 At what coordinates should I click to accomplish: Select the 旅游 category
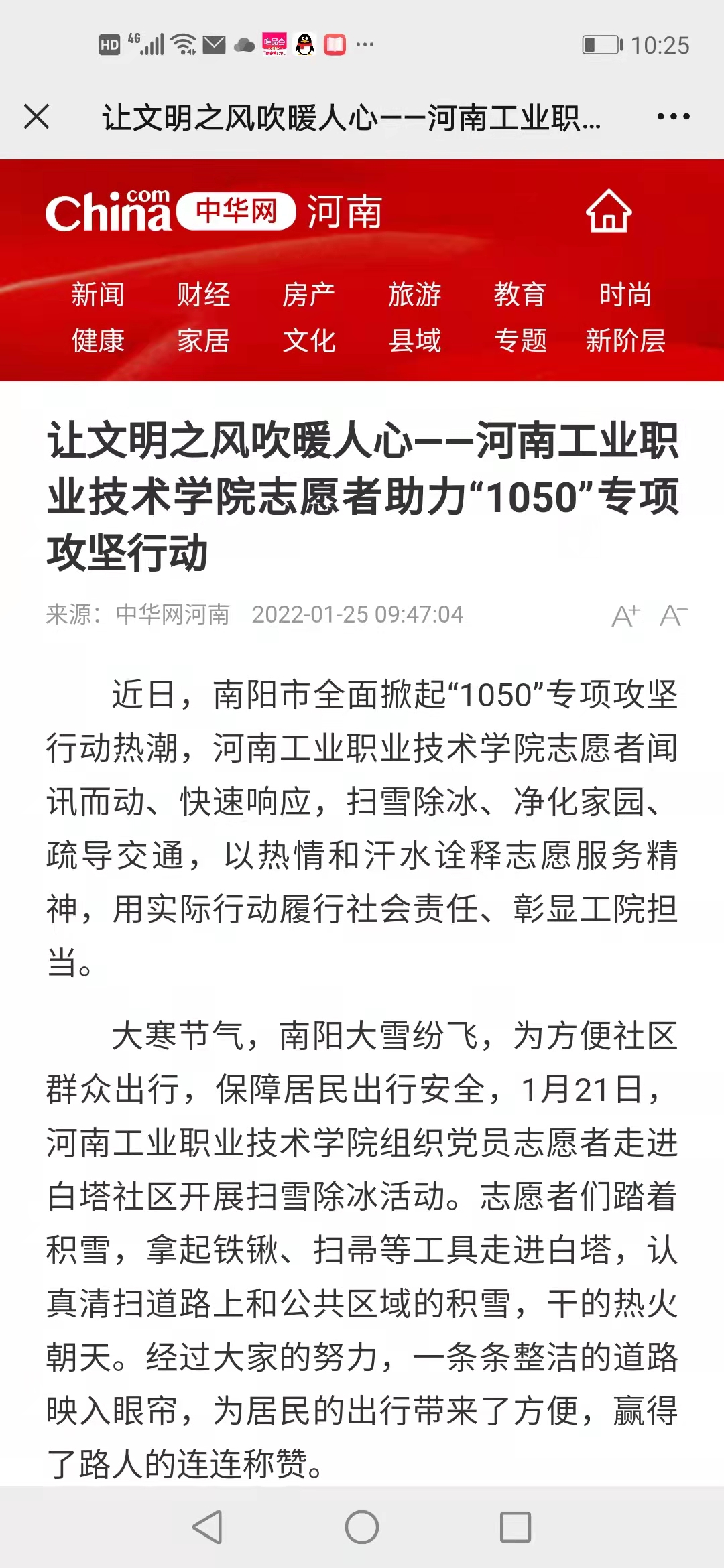point(415,295)
